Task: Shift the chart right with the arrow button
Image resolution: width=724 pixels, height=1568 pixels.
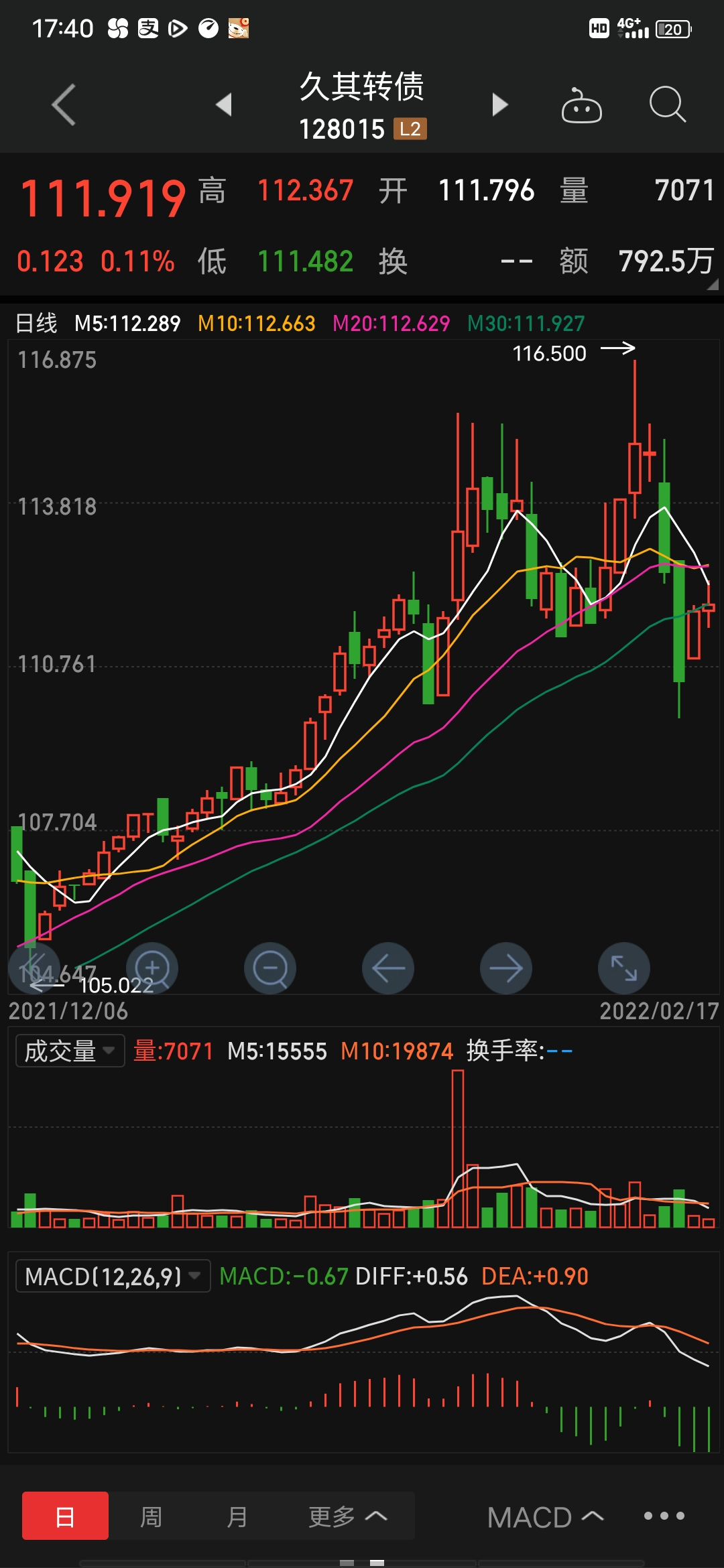Action: [506, 968]
